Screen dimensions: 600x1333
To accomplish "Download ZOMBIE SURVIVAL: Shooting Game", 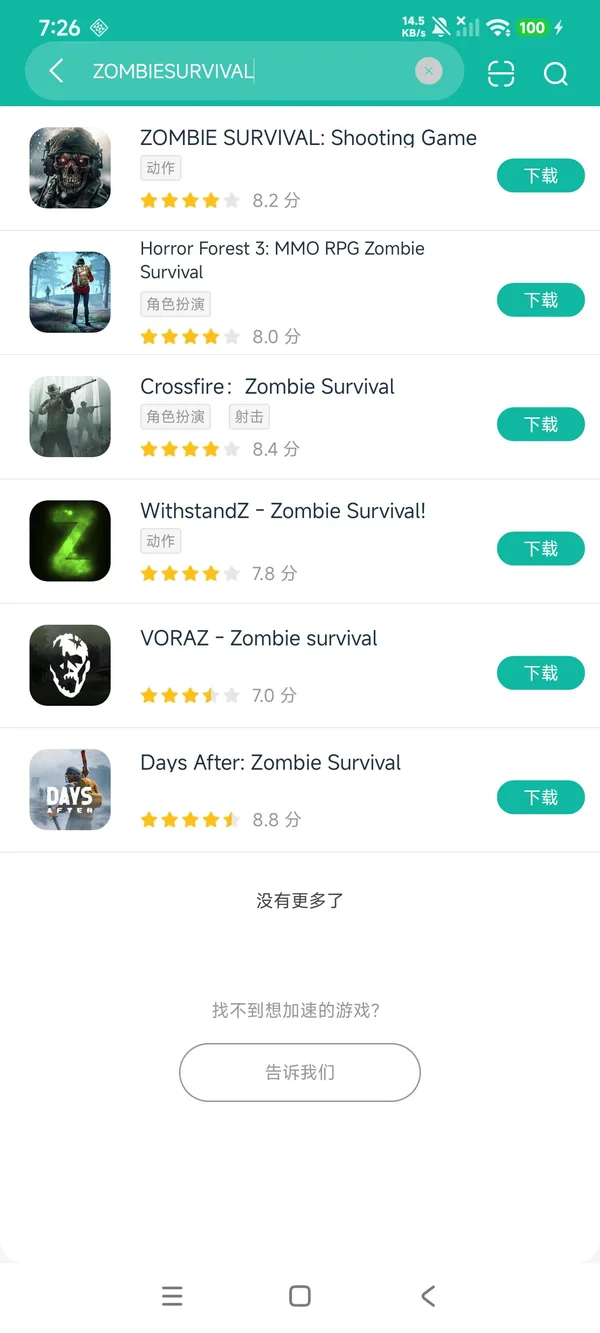I will (540, 176).
